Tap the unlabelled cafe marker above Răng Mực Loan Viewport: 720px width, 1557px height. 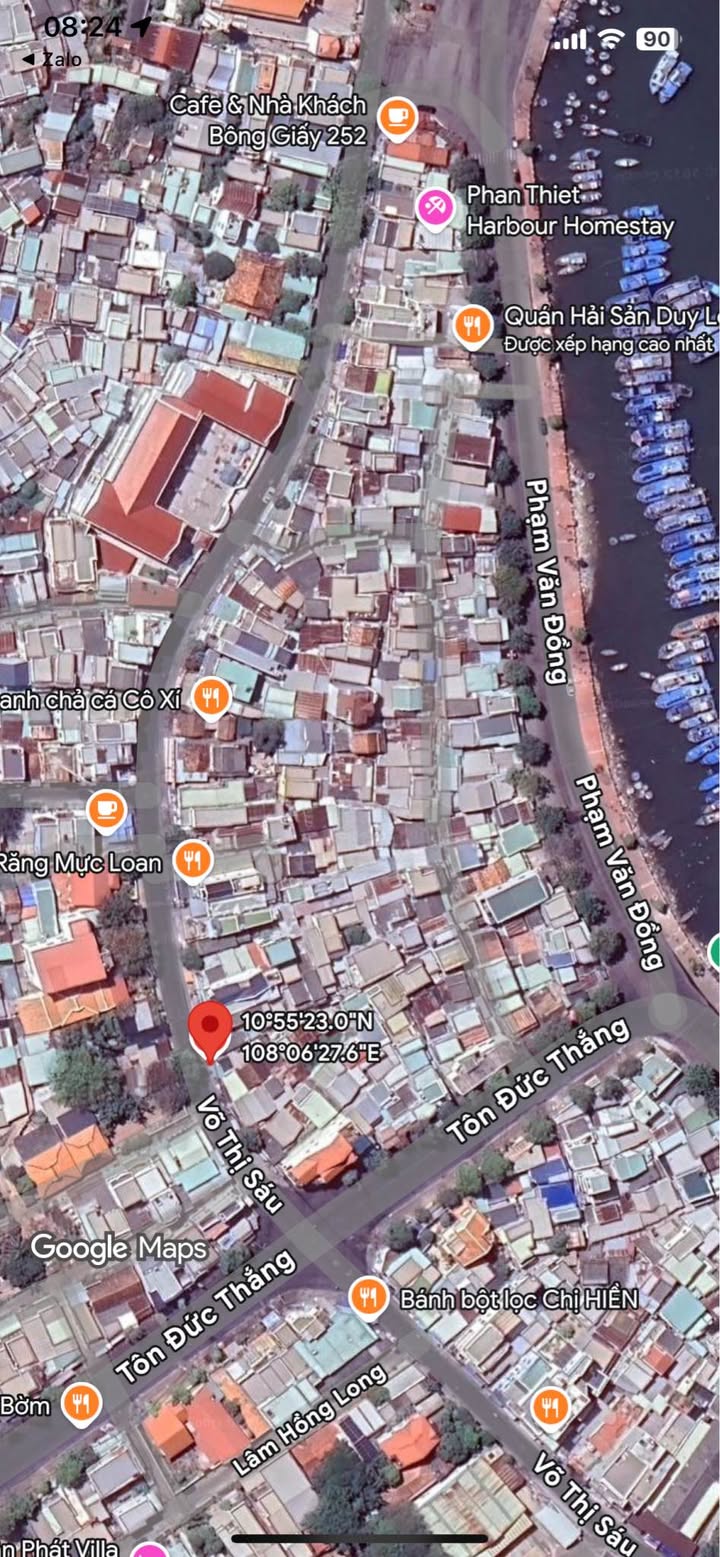click(x=106, y=810)
